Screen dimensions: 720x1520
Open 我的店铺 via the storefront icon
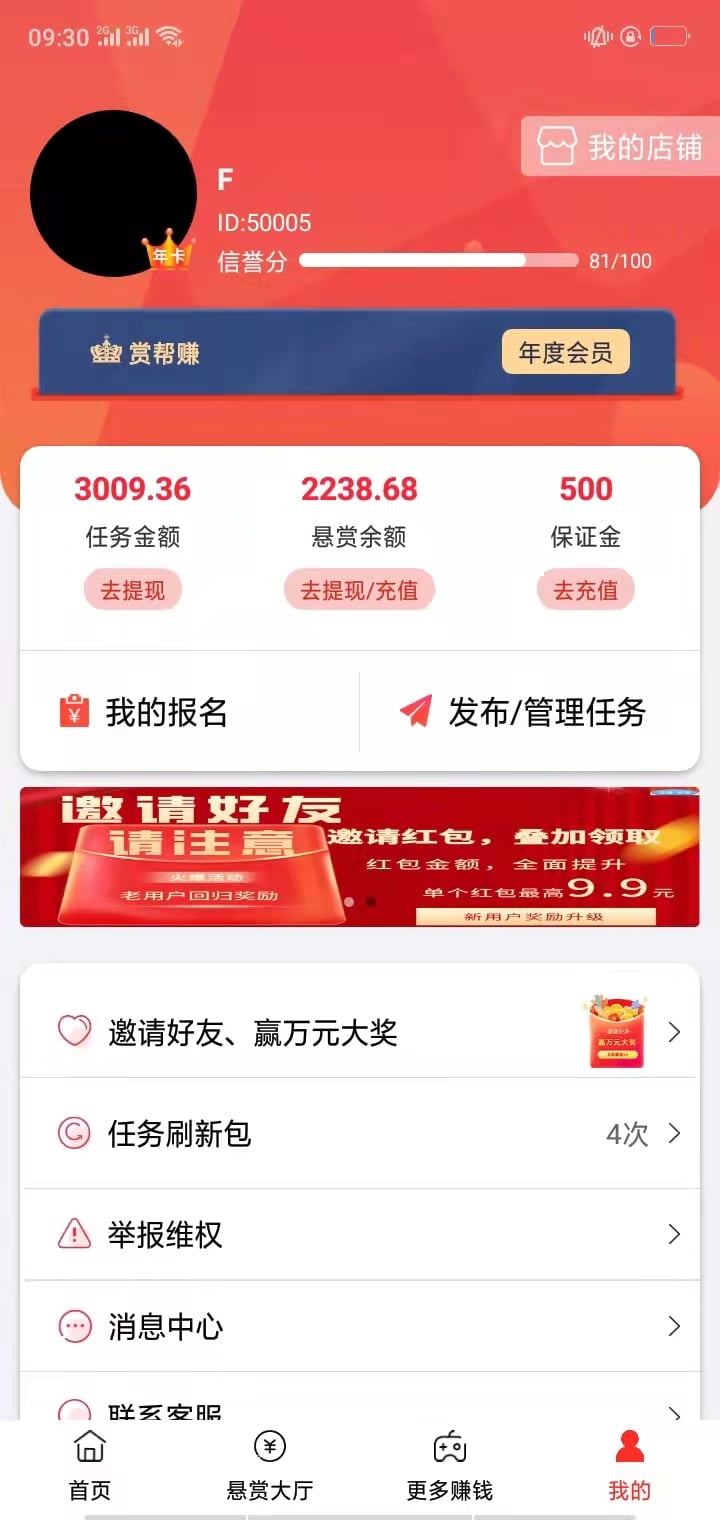[556, 146]
